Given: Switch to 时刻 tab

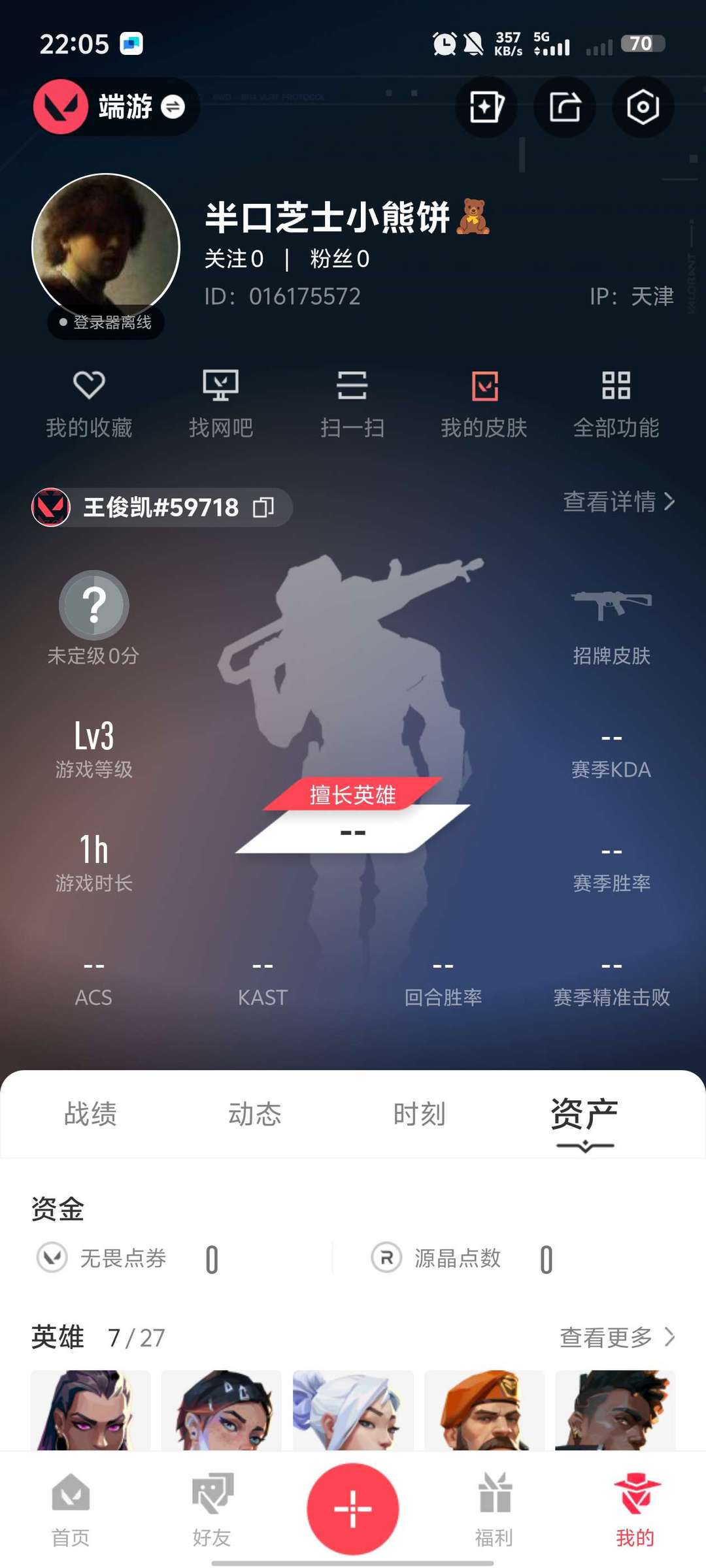Looking at the screenshot, I should pyautogui.click(x=419, y=1114).
